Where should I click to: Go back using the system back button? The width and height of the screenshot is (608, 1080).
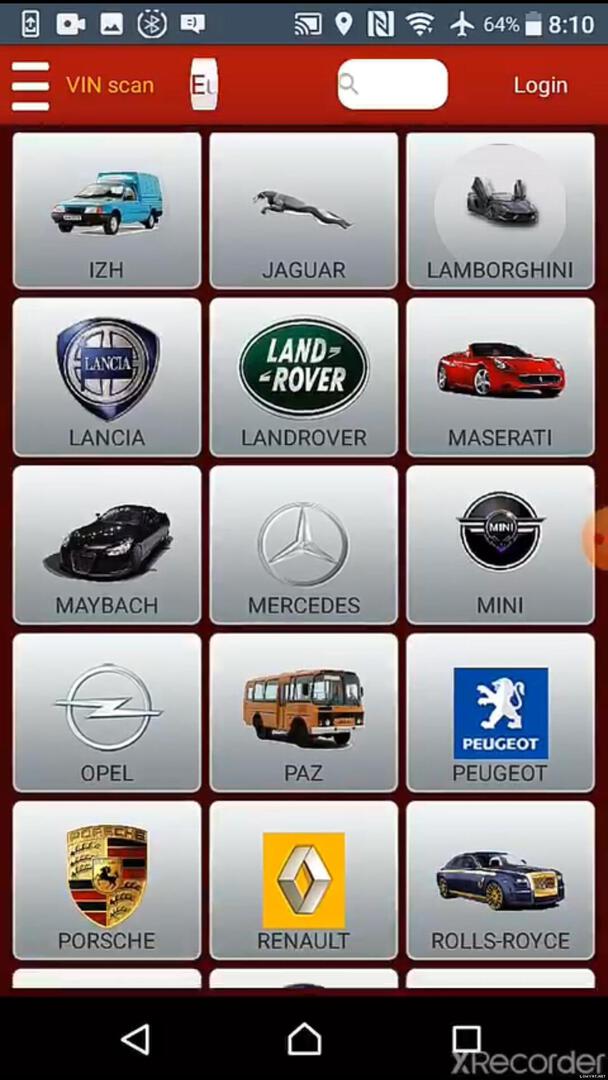point(135,1039)
